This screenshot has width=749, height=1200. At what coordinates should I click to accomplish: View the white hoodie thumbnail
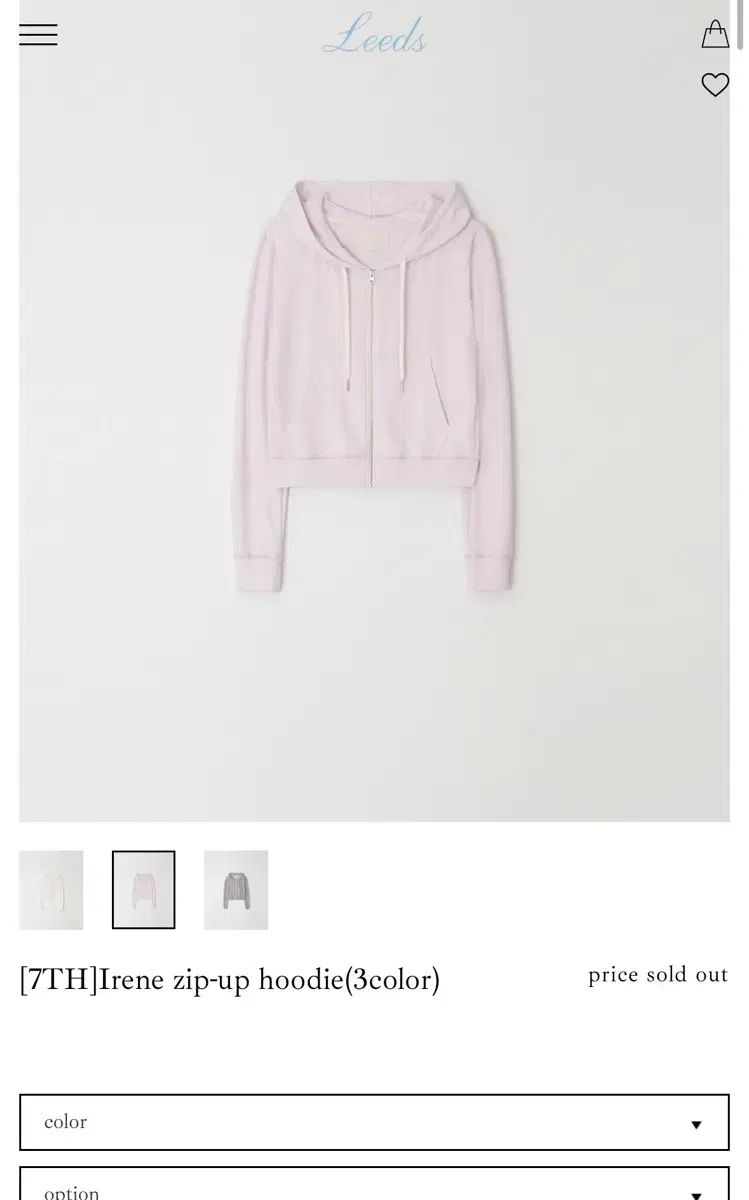point(51,890)
